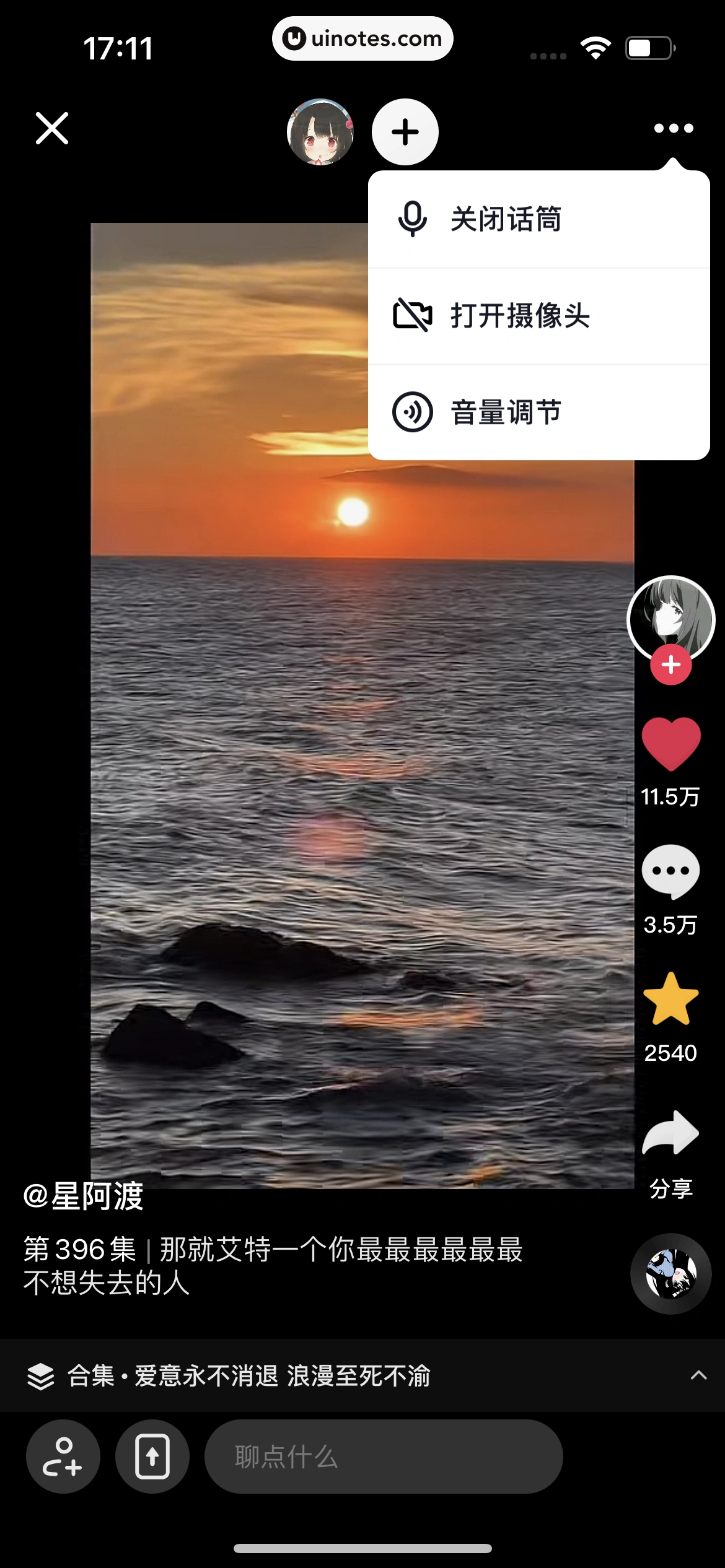Tap the creator avatar on right side

pos(672,618)
